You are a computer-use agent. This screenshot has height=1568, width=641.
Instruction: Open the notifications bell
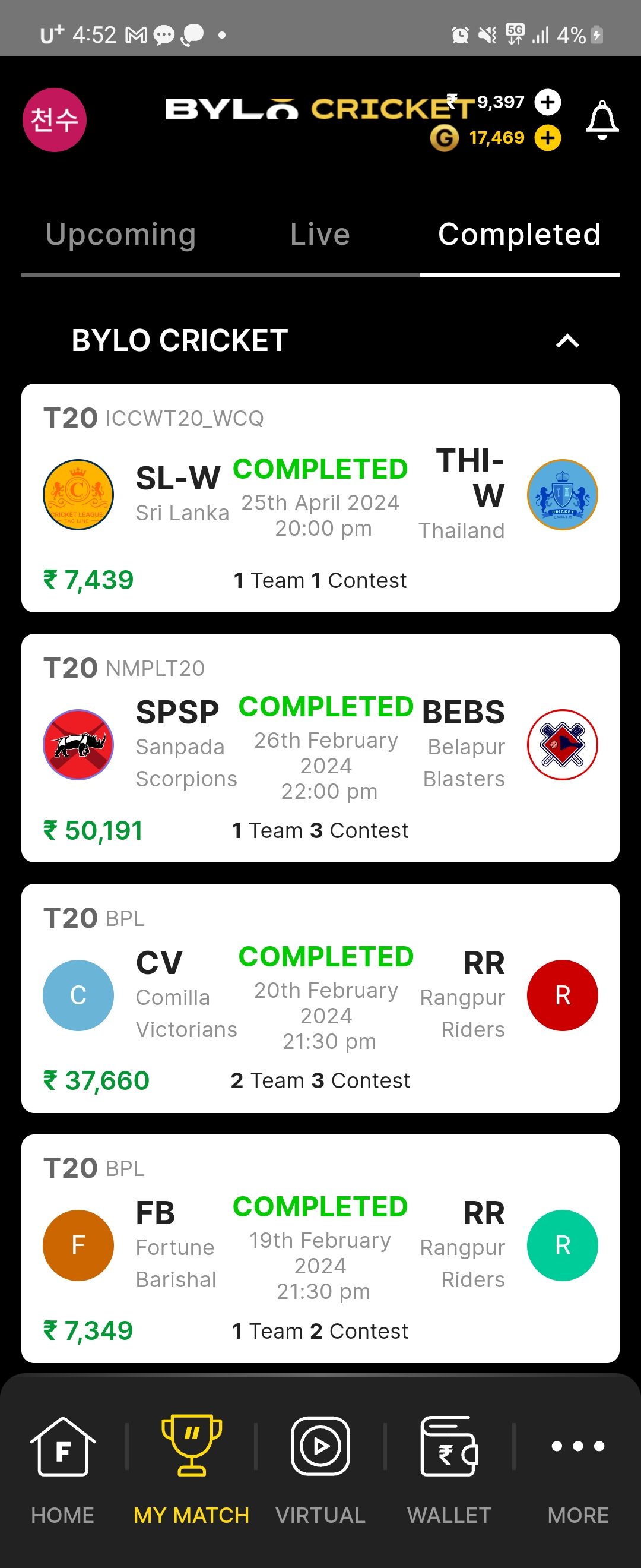pyautogui.click(x=601, y=120)
